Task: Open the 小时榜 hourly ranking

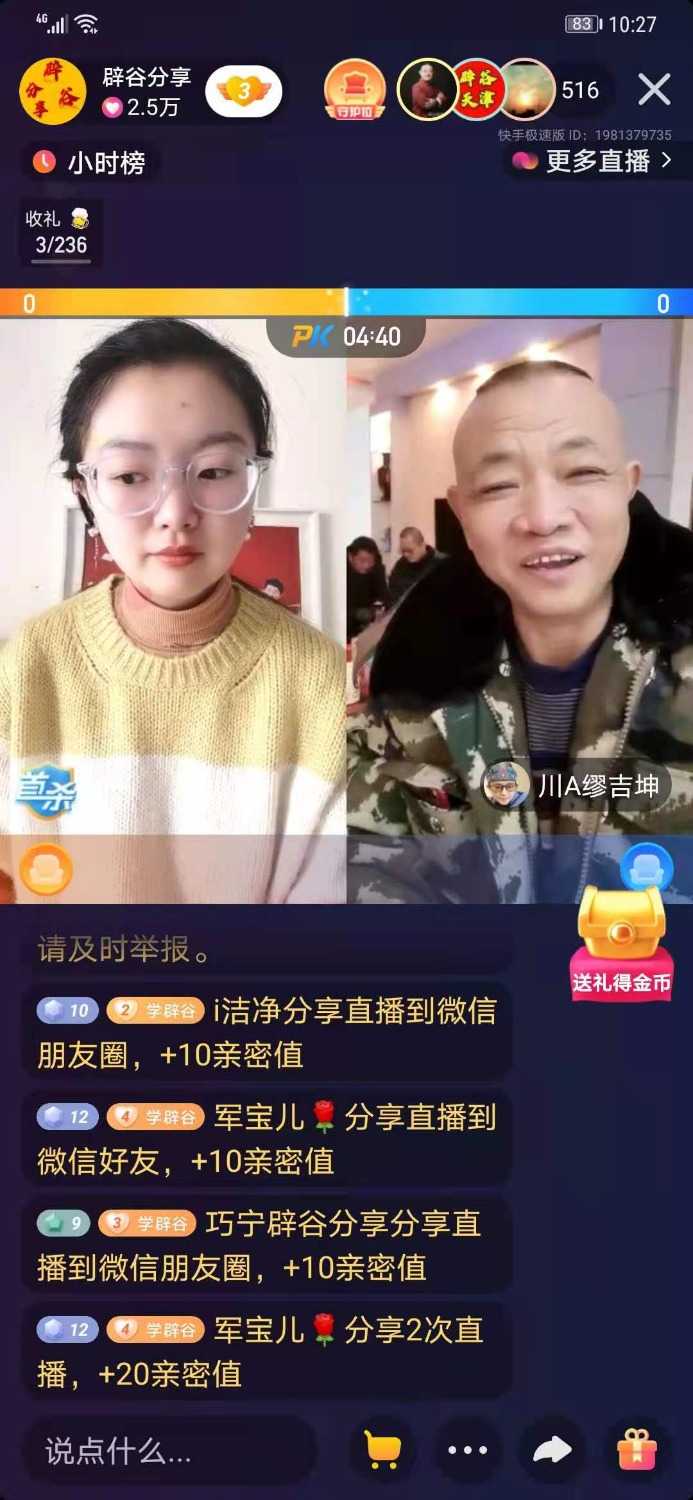Action: click(x=90, y=162)
